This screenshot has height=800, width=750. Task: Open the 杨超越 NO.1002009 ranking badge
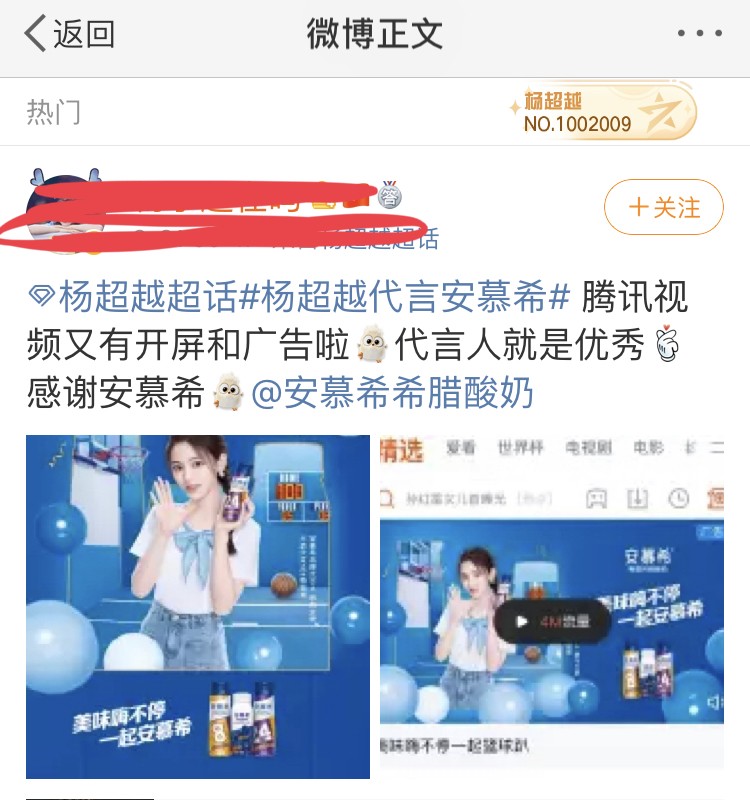point(600,112)
